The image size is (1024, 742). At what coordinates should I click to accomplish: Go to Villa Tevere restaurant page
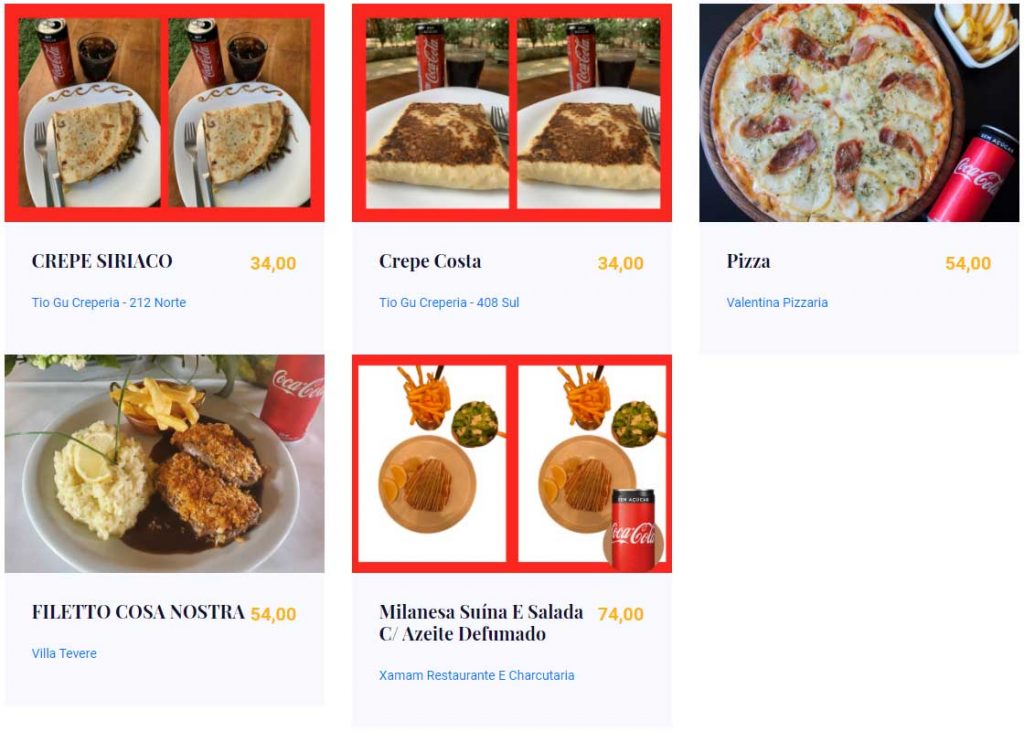point(64,654)
